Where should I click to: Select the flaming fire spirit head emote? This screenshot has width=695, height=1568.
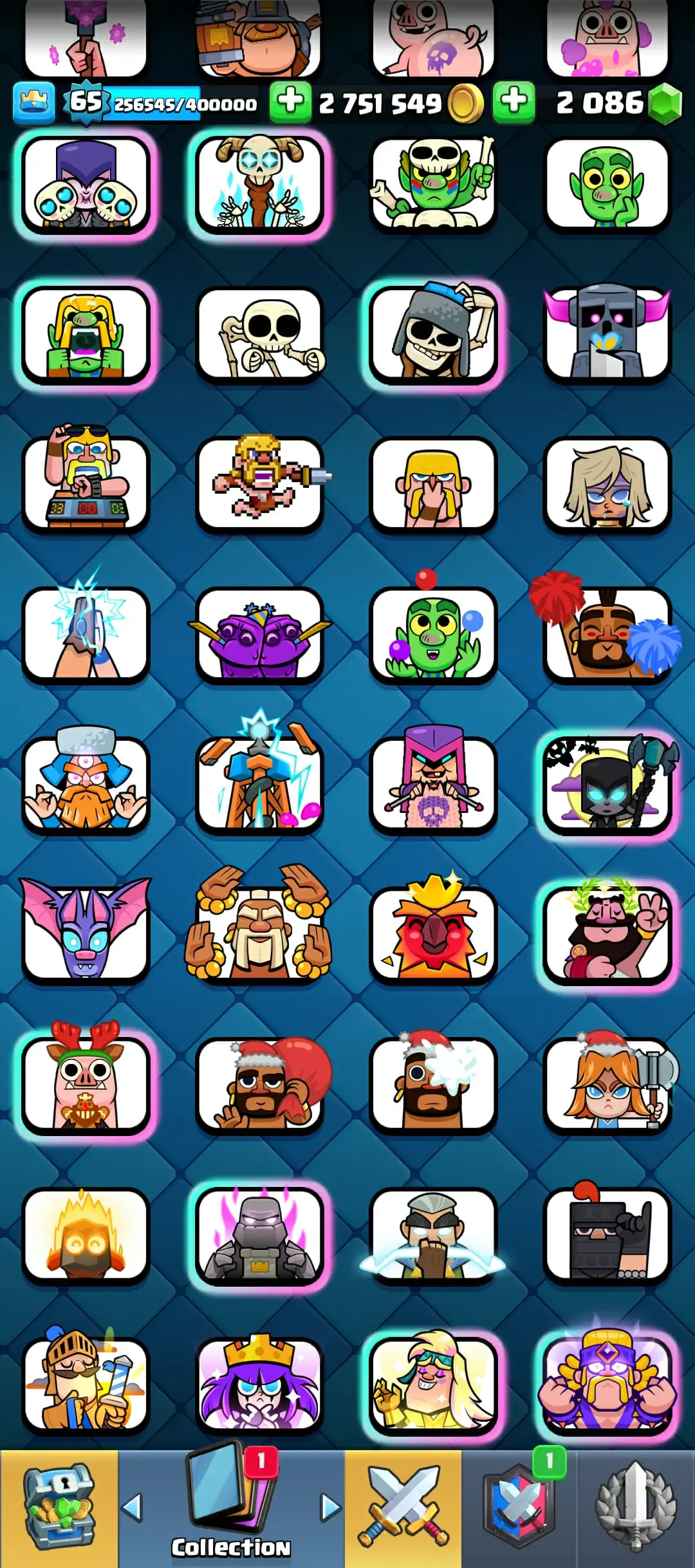86,1234
